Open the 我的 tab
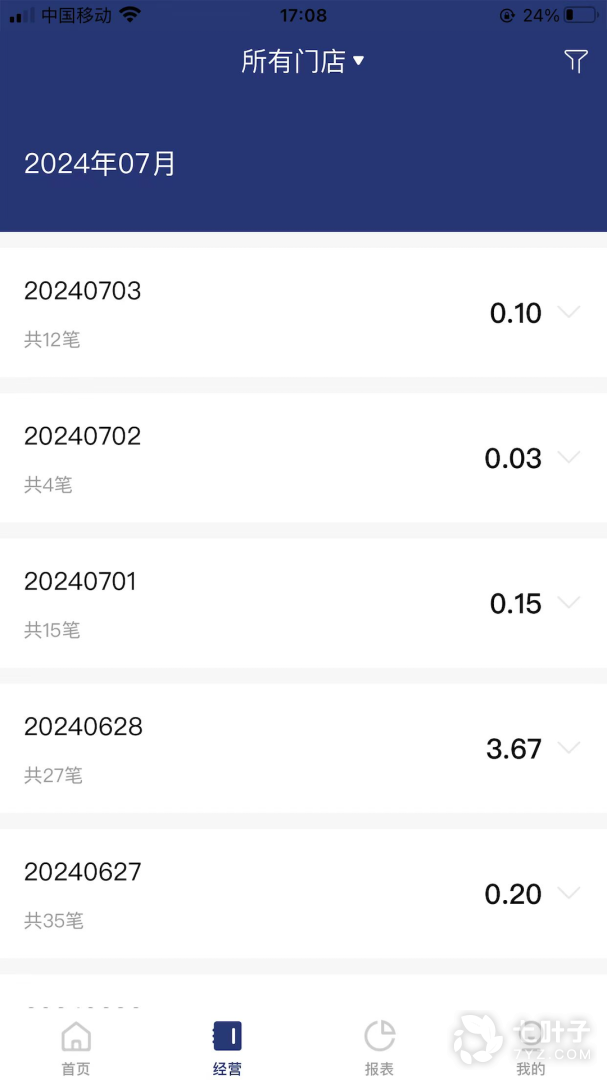607x1080 pixels. click(x=531, y=1046)
